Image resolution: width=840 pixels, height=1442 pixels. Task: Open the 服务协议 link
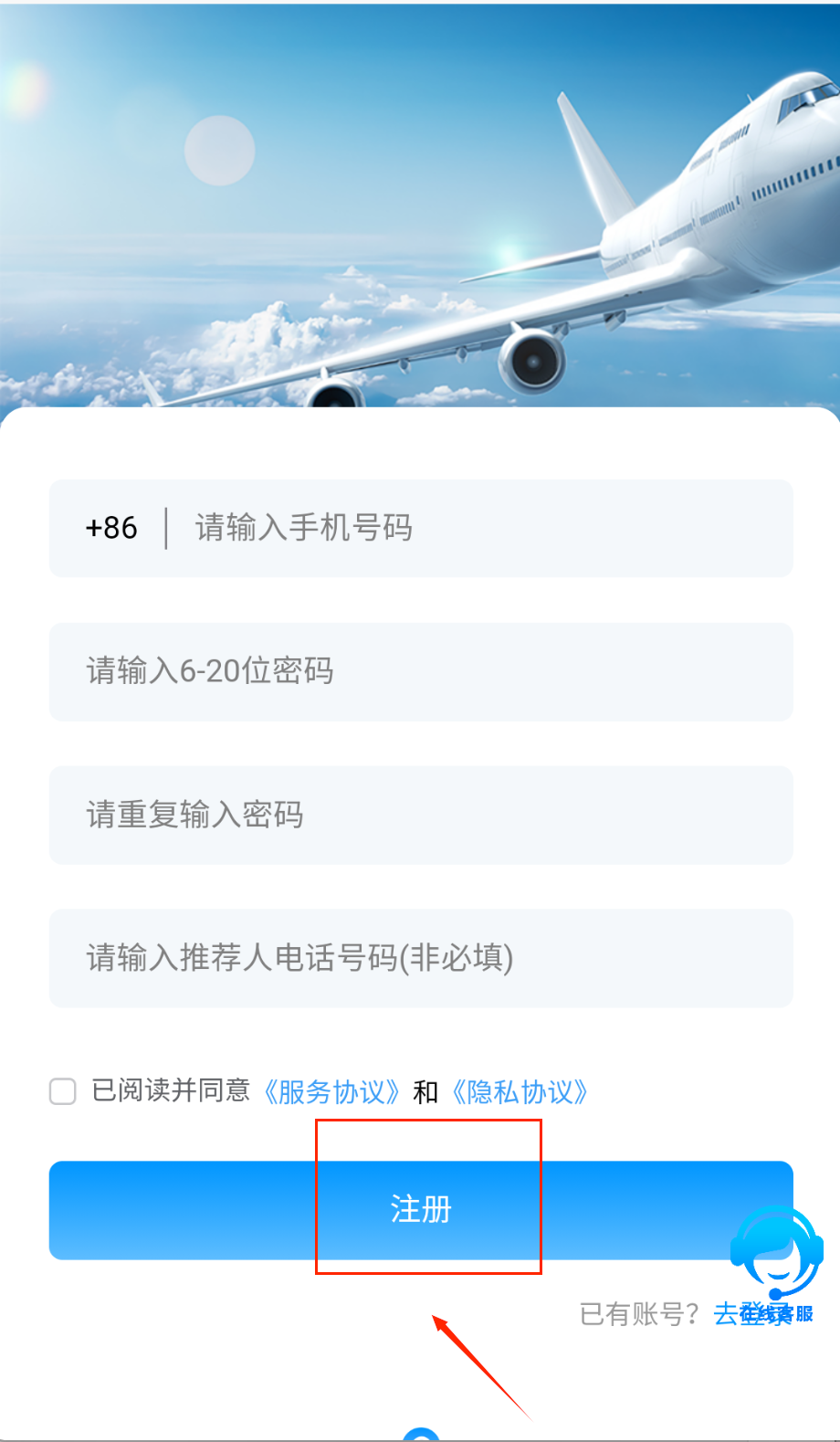(331, 1092)
